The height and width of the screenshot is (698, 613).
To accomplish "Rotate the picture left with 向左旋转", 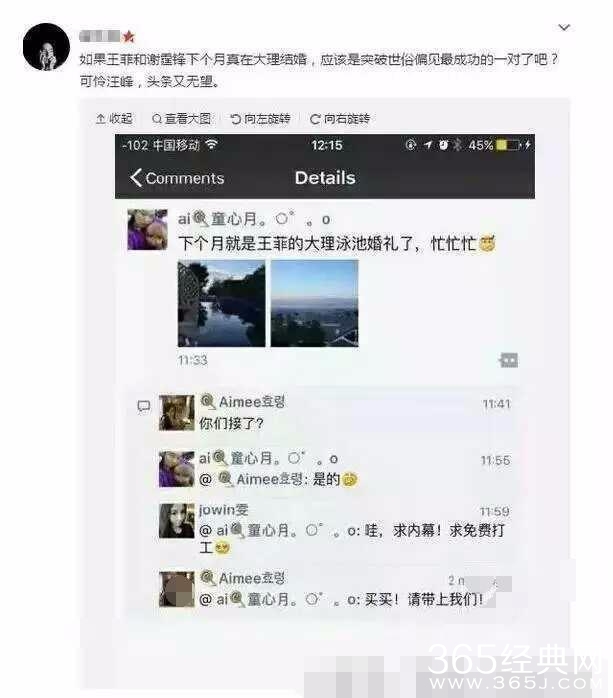I will coord(260,118).
